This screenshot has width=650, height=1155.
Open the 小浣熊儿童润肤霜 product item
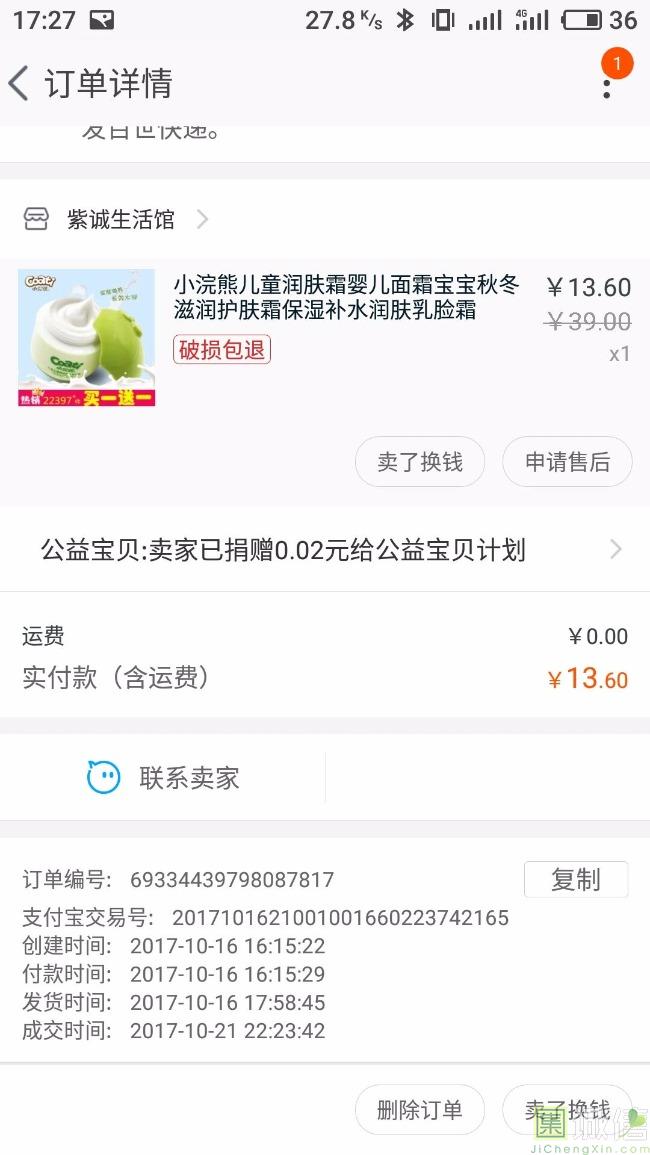click(x=345, y=298)
